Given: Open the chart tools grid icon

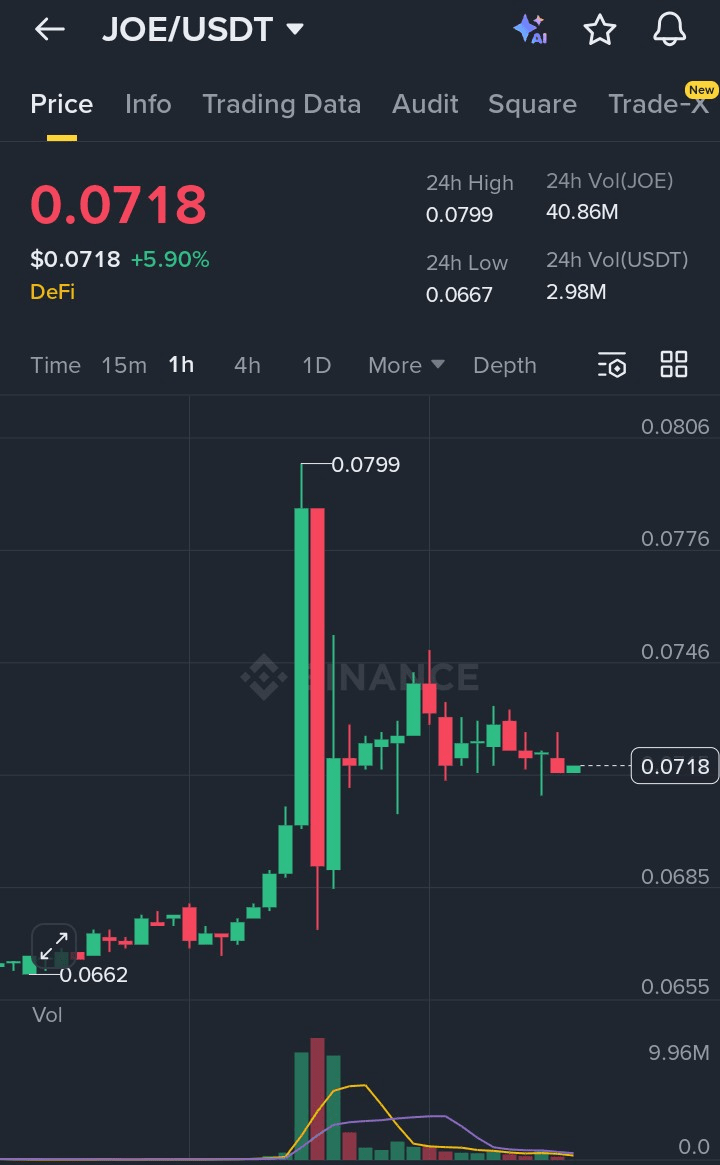Looking at the screenshot, I should pos(674,365).
